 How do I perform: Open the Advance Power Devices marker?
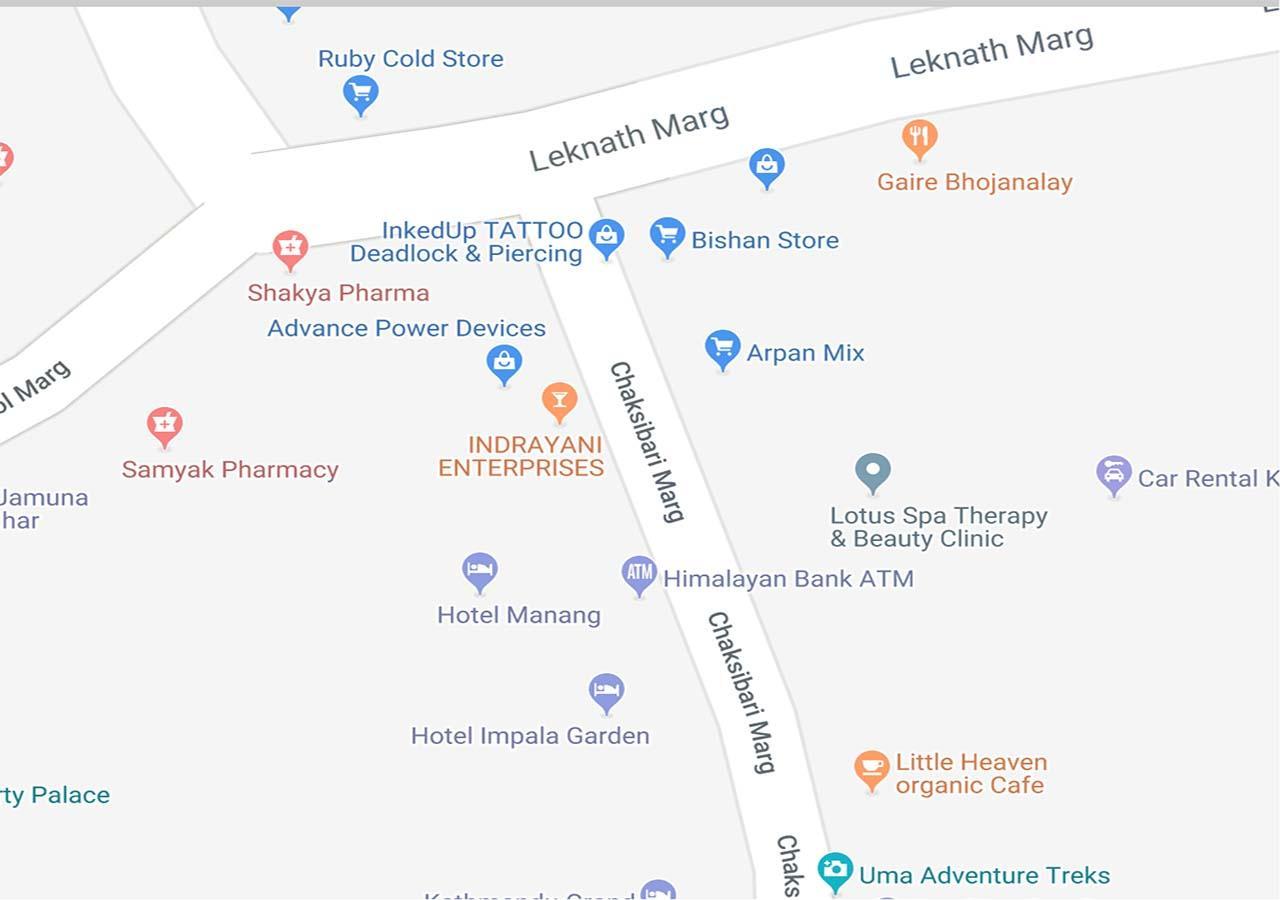[x=504, y=363]
